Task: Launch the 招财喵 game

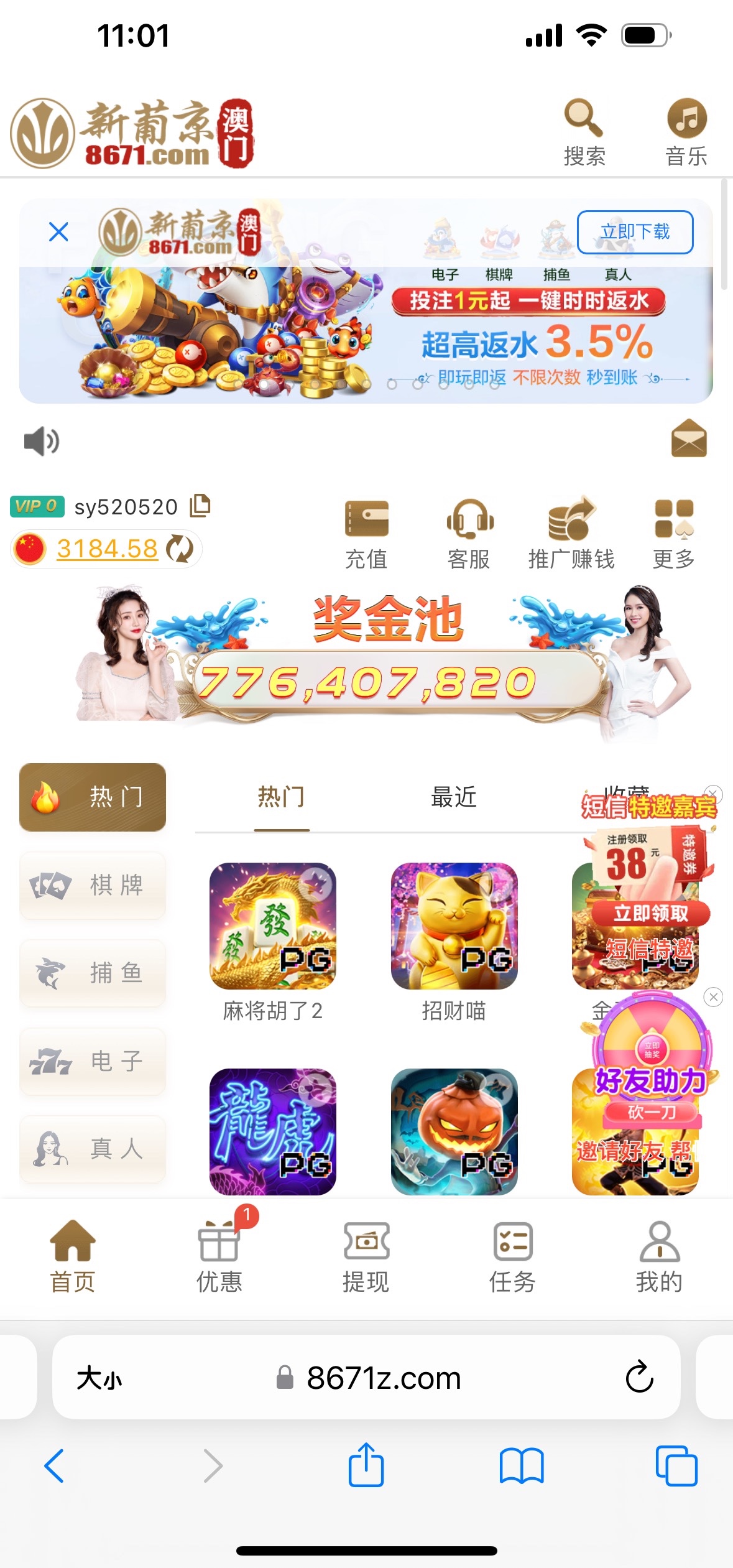Action: (454, 925)
